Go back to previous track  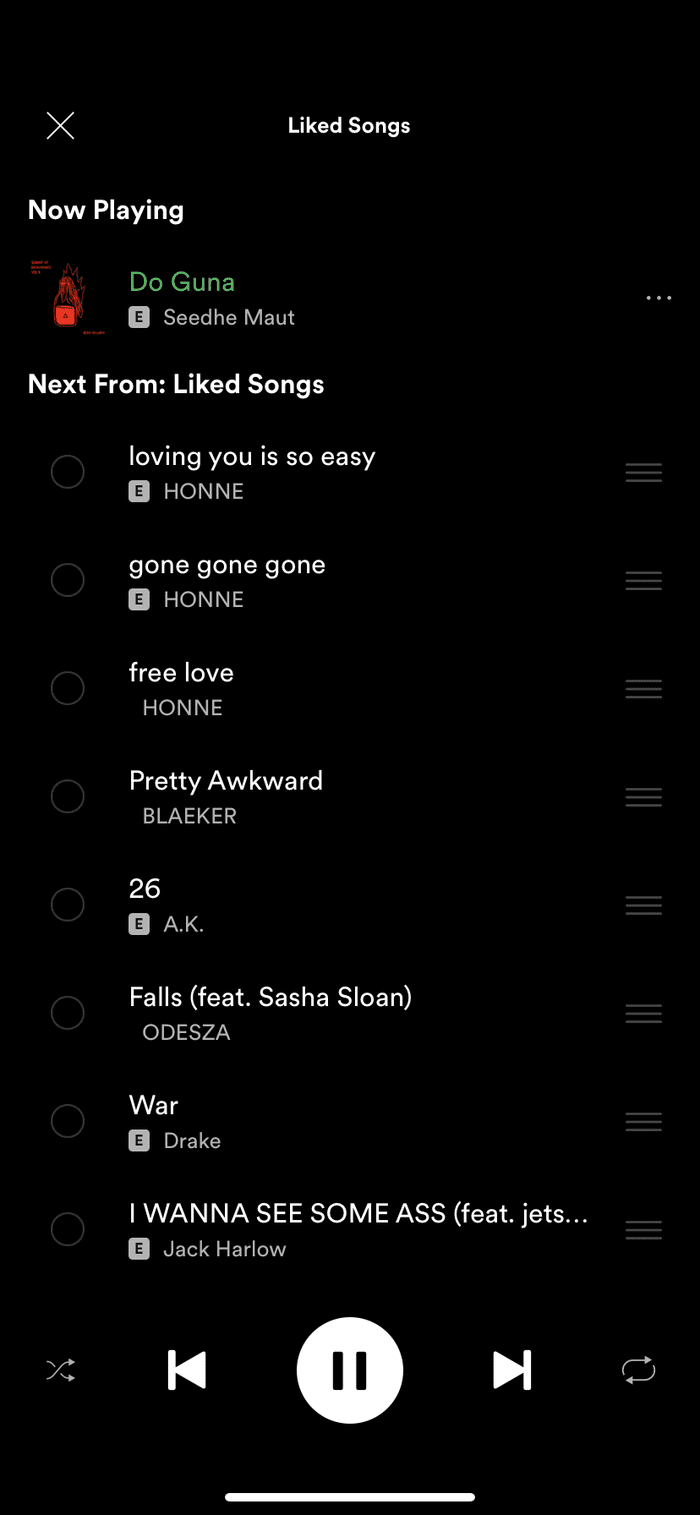pos(187,1370)
